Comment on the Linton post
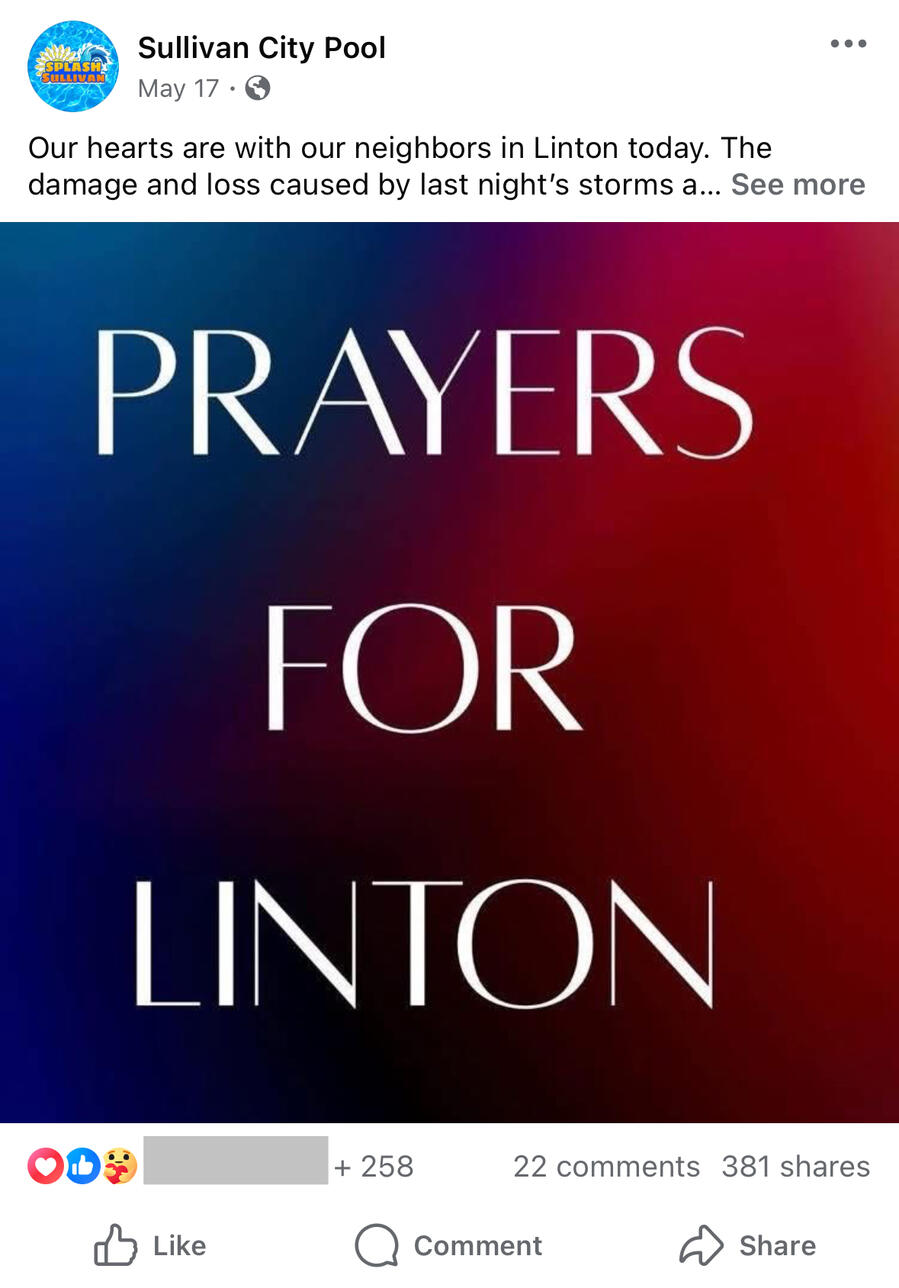Viewport: 899px width, 1288px height. 449,1245
